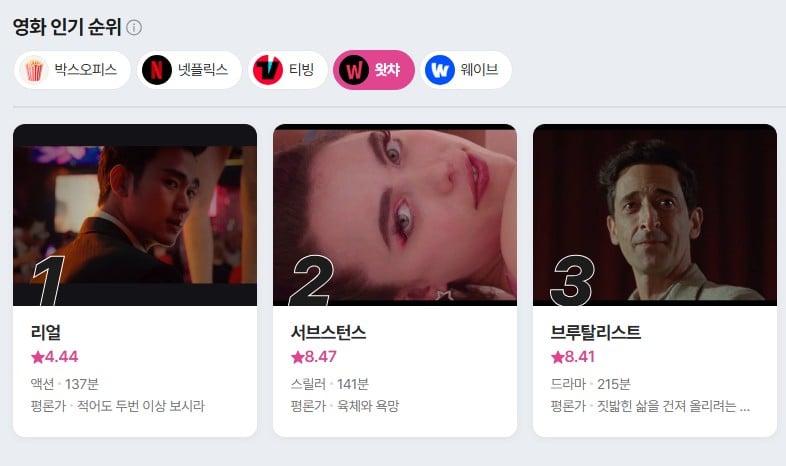Tap the selected 왓챠 chip
Viewport: 786px width, 466px height.
[x=373, y=70]
